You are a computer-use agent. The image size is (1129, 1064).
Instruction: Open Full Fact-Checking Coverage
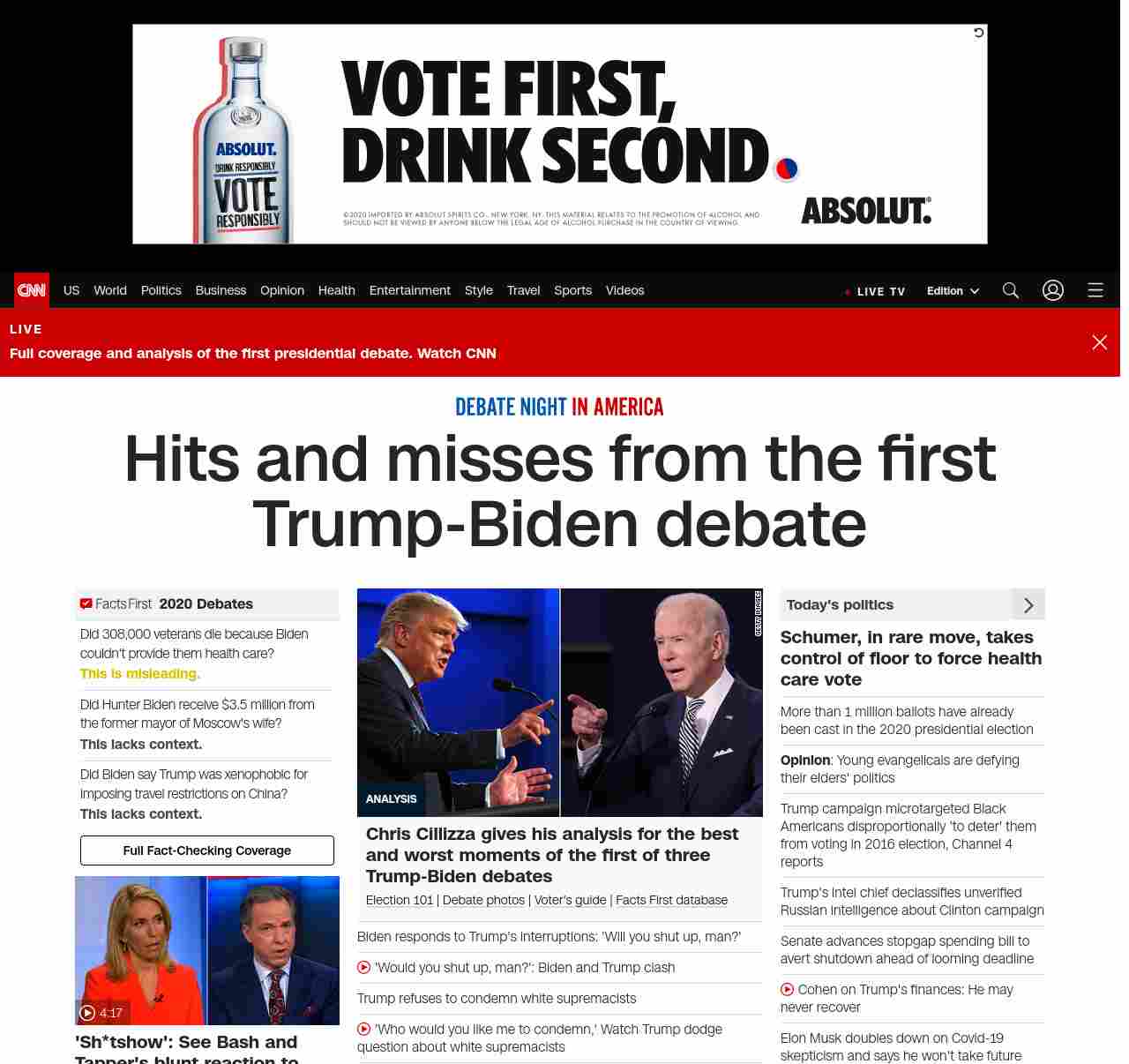207,850
